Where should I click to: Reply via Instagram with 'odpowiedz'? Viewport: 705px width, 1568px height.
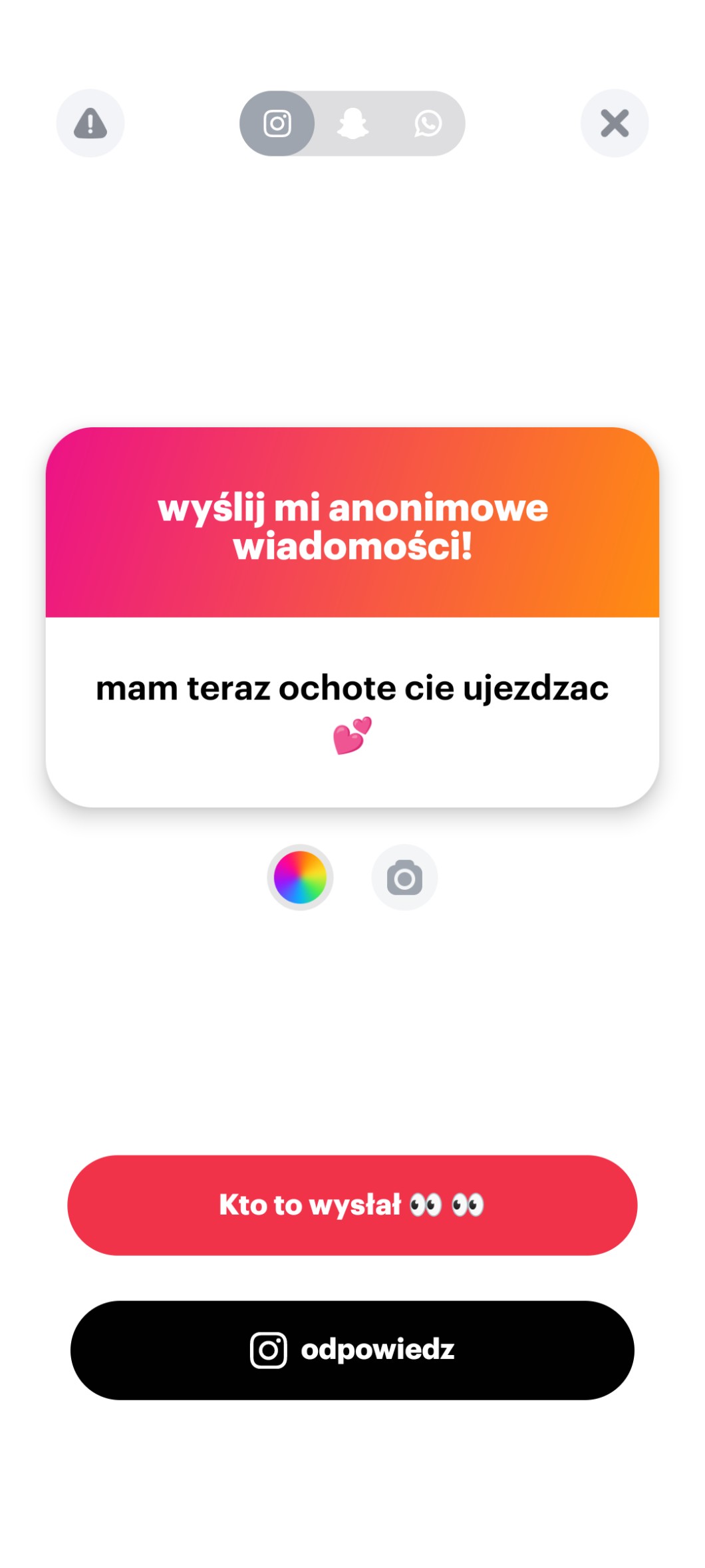tap(352, 1350)
